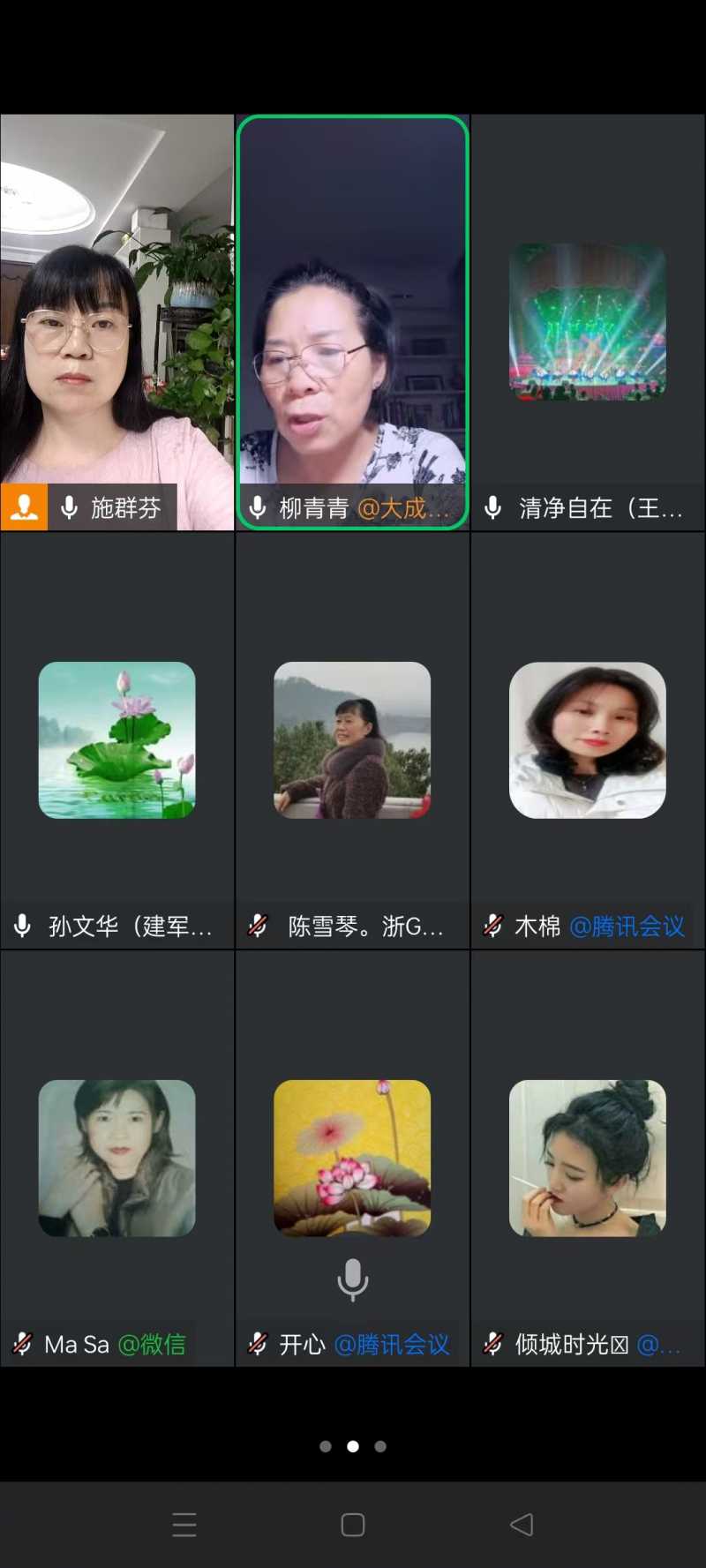Tap the muted mic icon beside 倾城时光
Screen dimensions: 706x1568
coord(492,1345)
